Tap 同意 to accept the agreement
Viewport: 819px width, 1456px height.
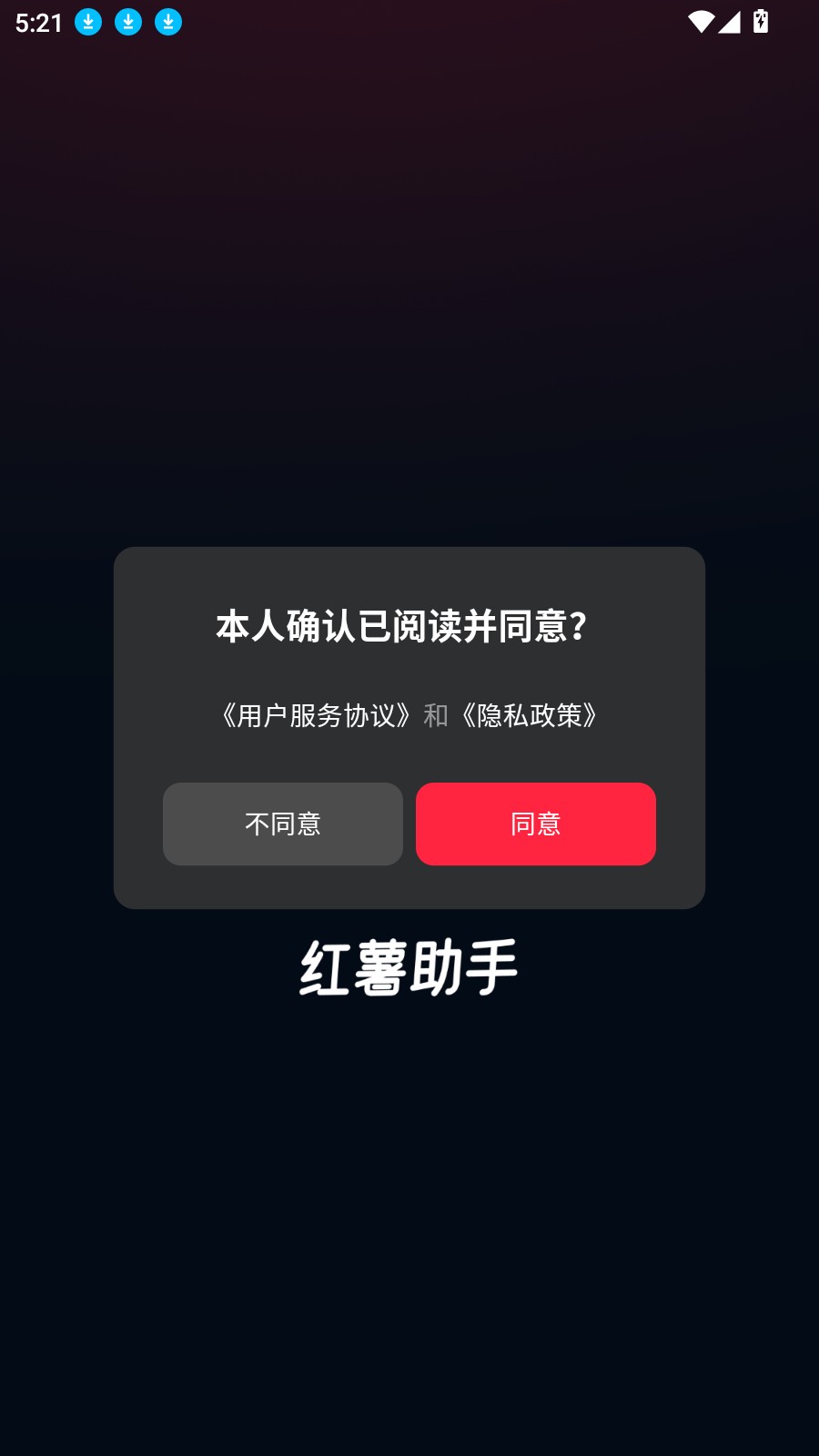(x=535, y=824)
